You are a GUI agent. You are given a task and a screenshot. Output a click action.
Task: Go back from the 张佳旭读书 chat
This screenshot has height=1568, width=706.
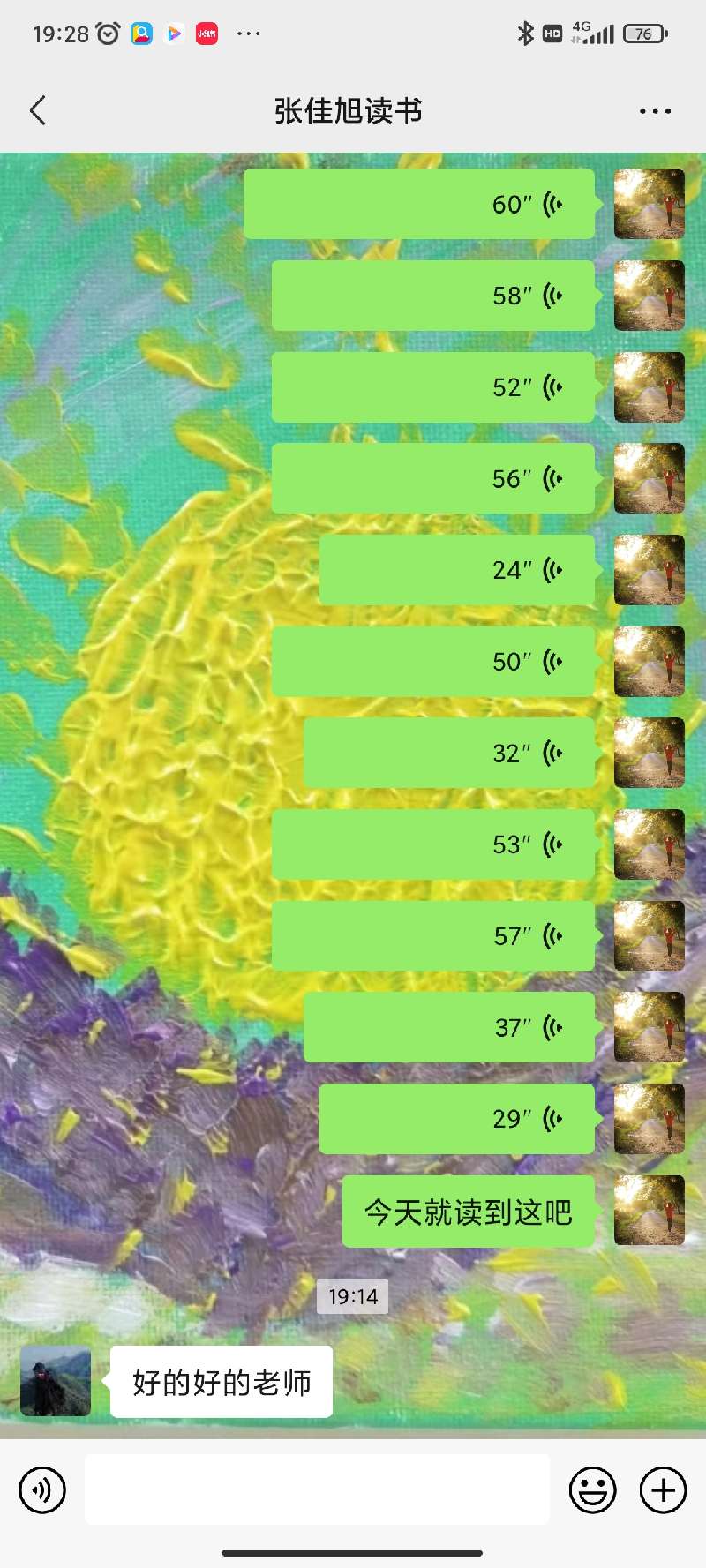click(x=38, y=111)
